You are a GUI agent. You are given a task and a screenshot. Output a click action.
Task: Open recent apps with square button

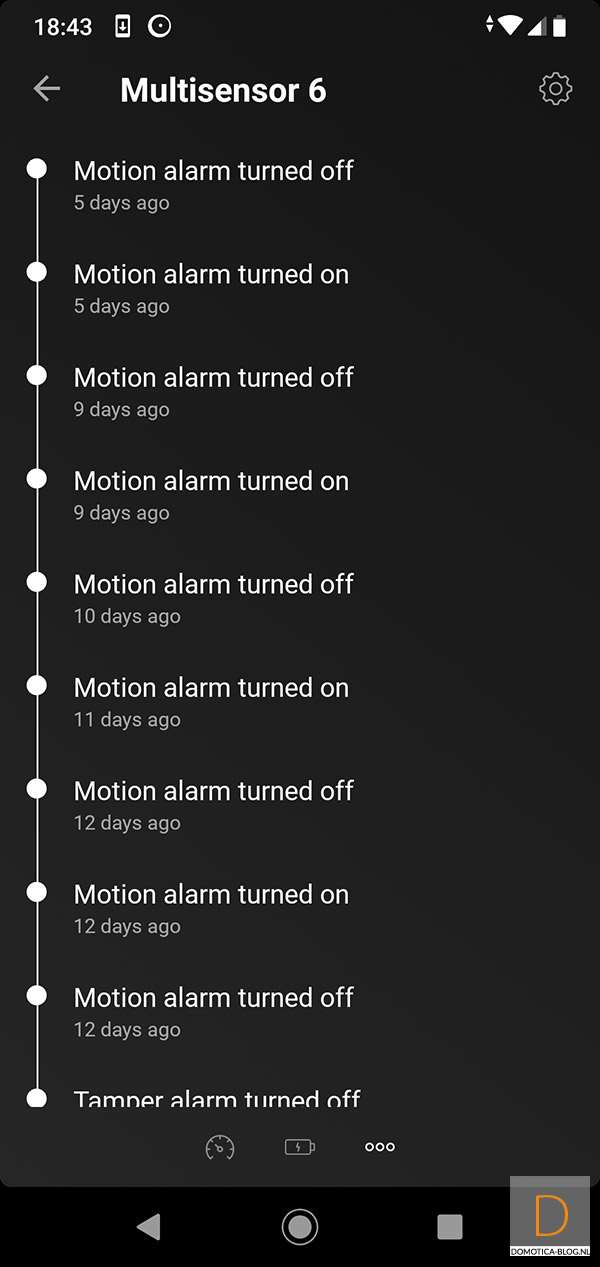[450, 1226]
